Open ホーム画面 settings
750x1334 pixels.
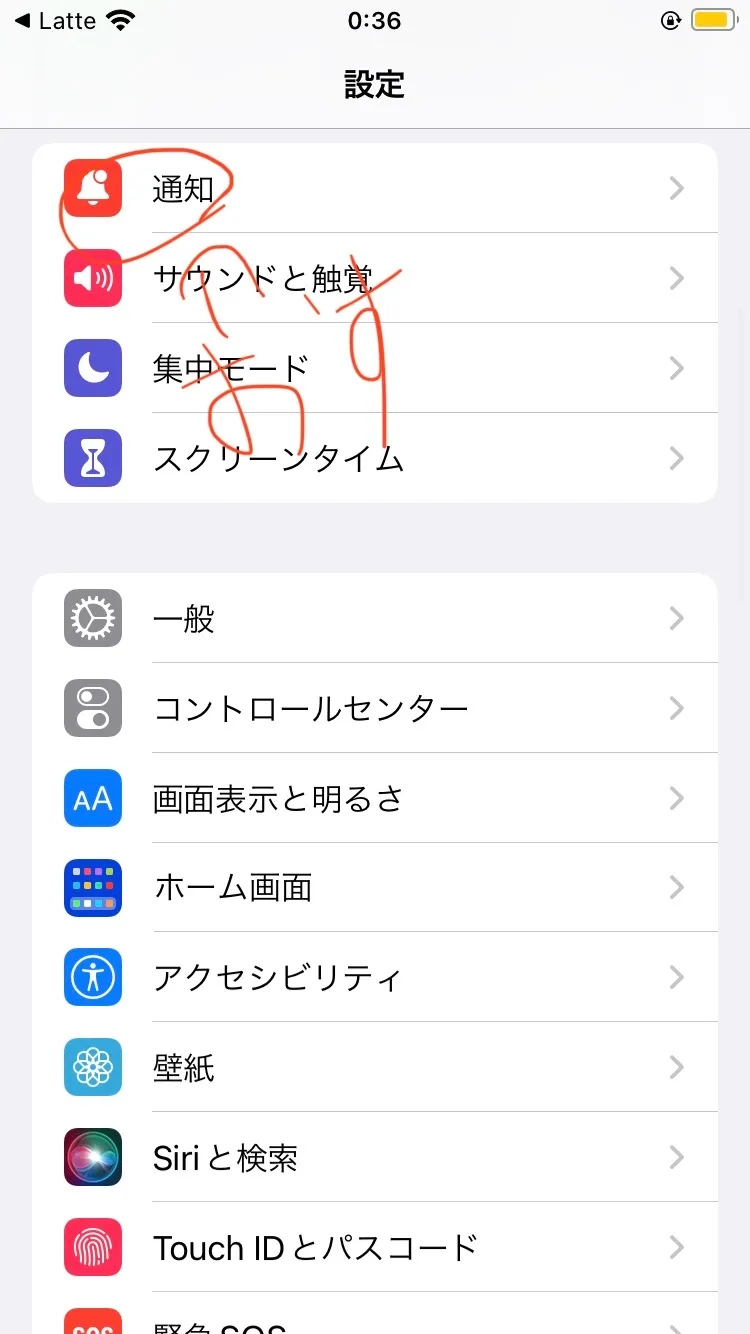click(374, 887)
